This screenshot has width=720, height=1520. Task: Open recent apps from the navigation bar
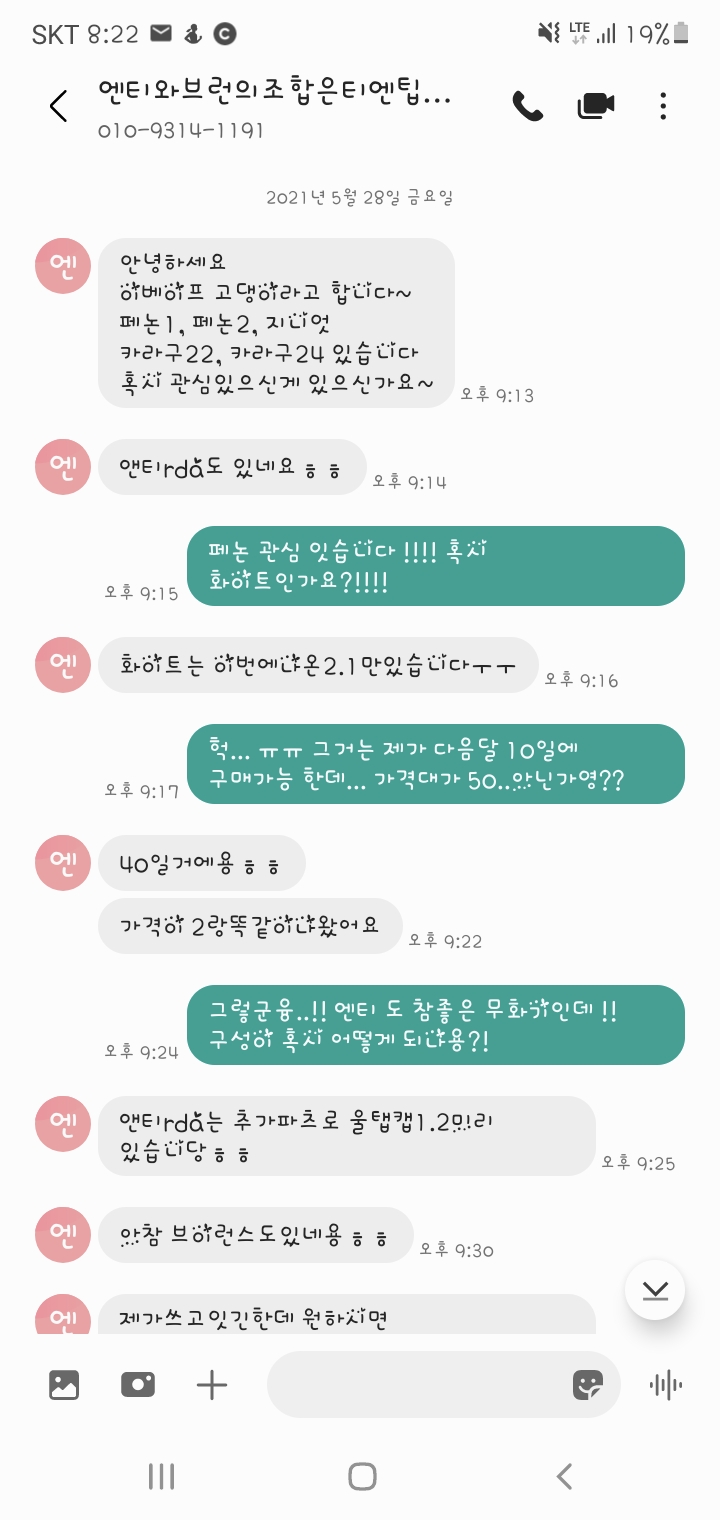pyautogui.click(x=161, y=1476)
